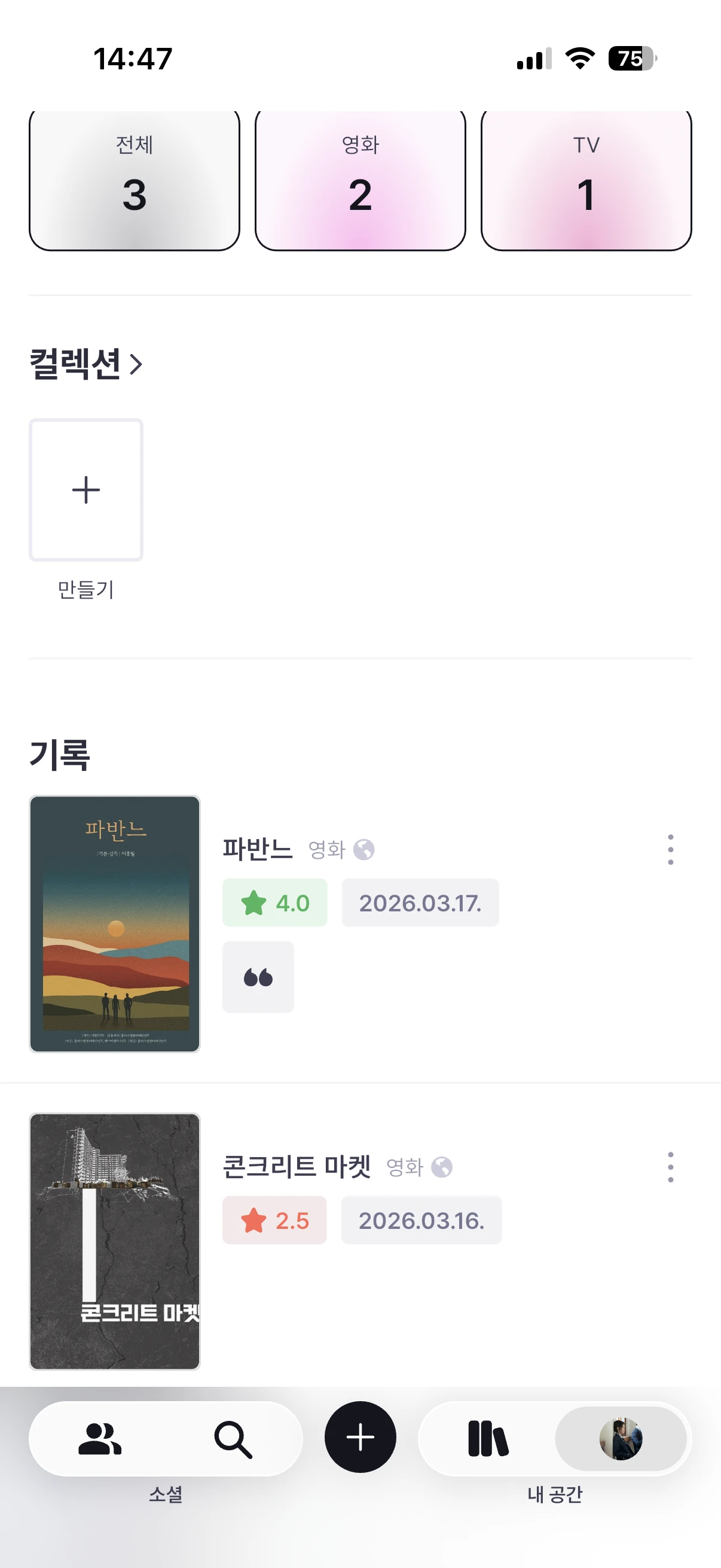The height and width of the screenshot is (1568, 721).
Task: View the quote note on 파반느
Action: 258,977
